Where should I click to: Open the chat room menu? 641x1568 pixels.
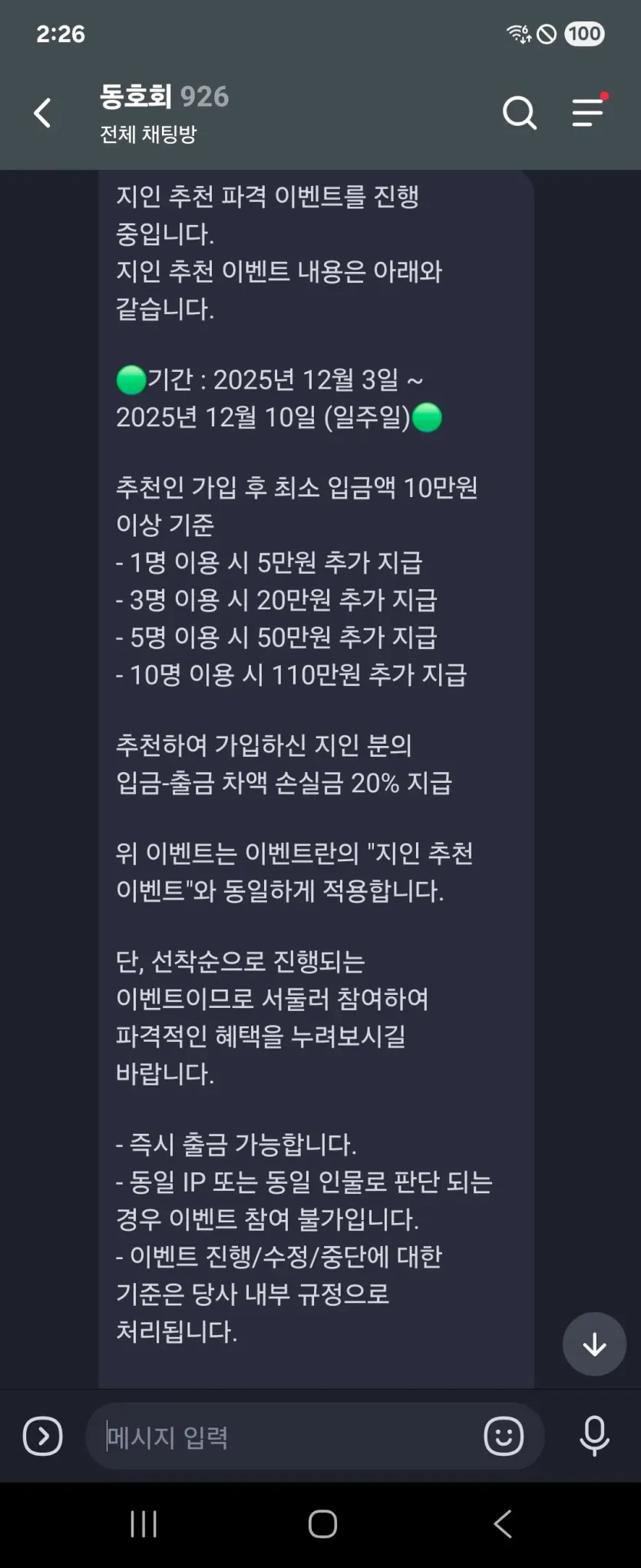[x=589, y=111]
